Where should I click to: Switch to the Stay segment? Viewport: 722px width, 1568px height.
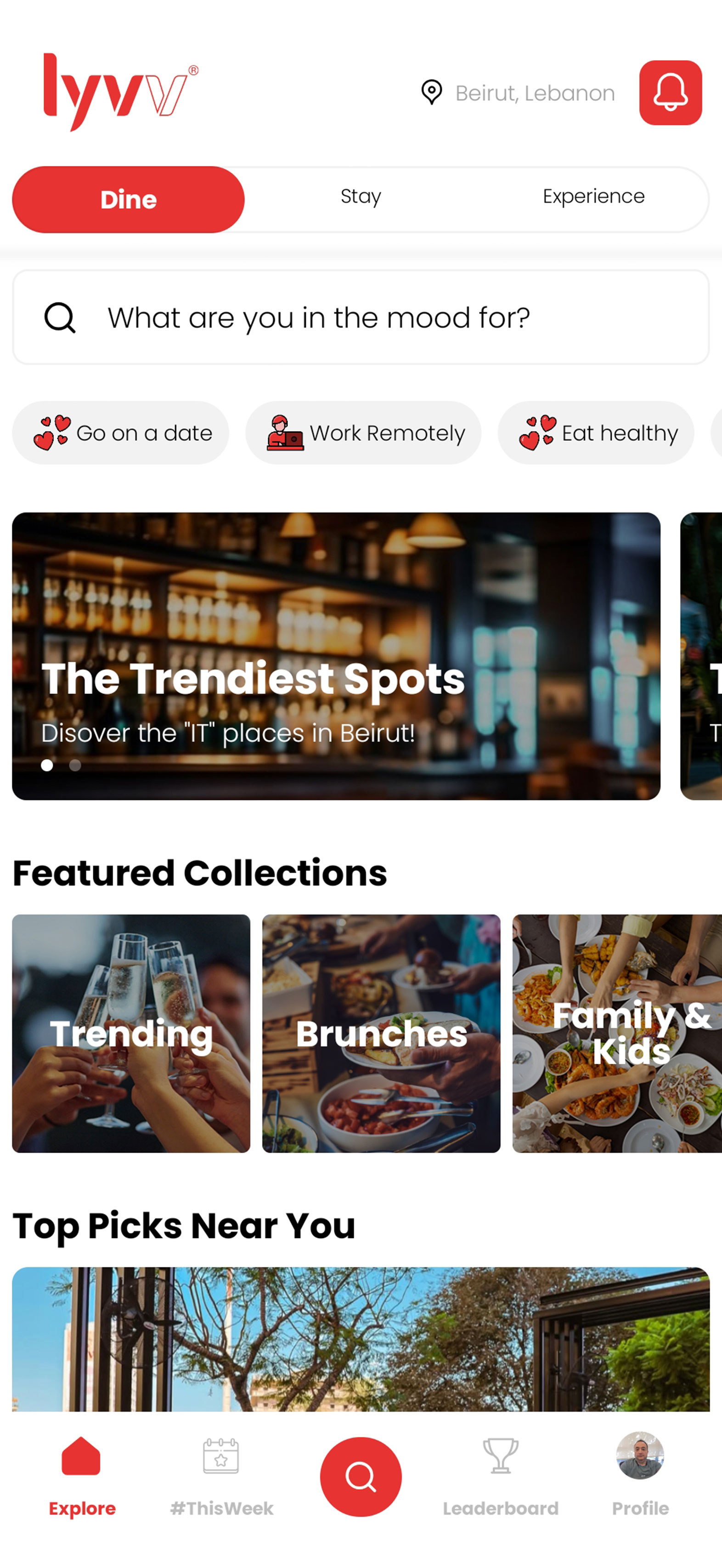[x=361, y=197]
